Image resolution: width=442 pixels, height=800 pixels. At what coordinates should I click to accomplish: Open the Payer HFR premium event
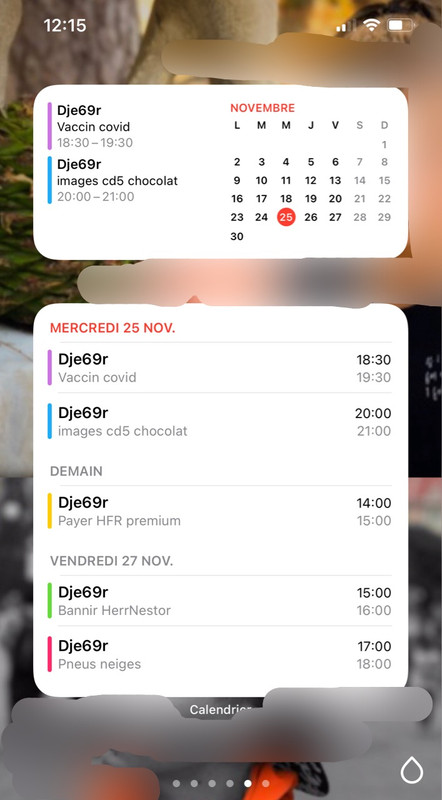pyautogui.click(x=220, y=511)
